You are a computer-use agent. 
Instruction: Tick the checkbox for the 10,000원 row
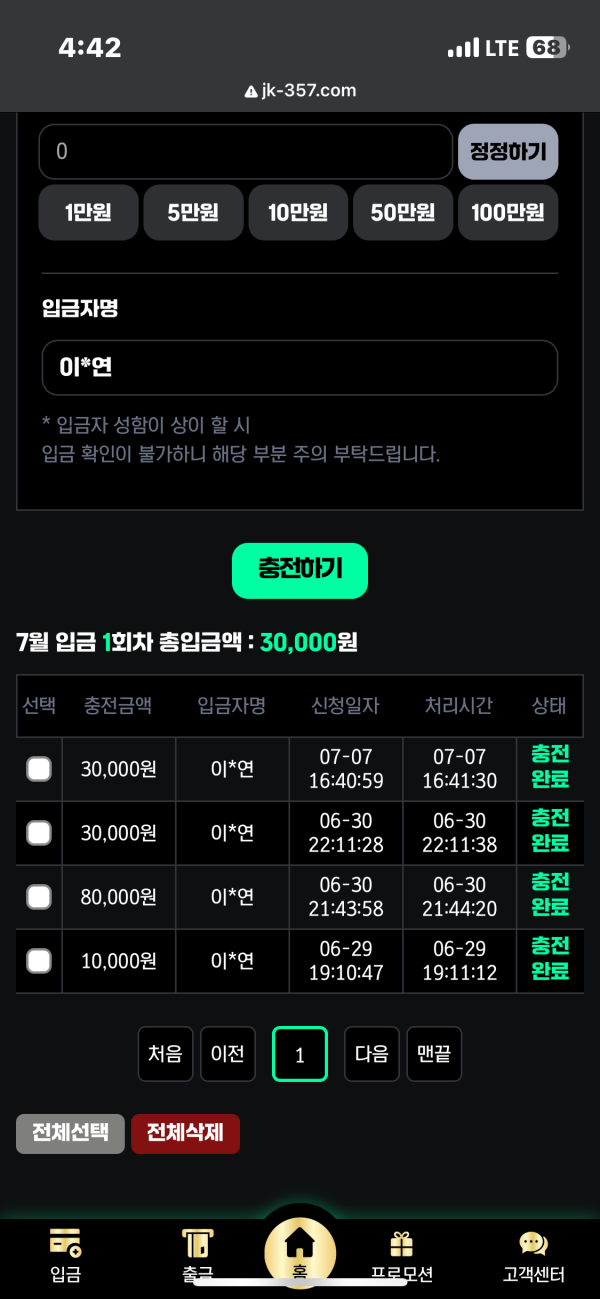[x=39, y=961]
